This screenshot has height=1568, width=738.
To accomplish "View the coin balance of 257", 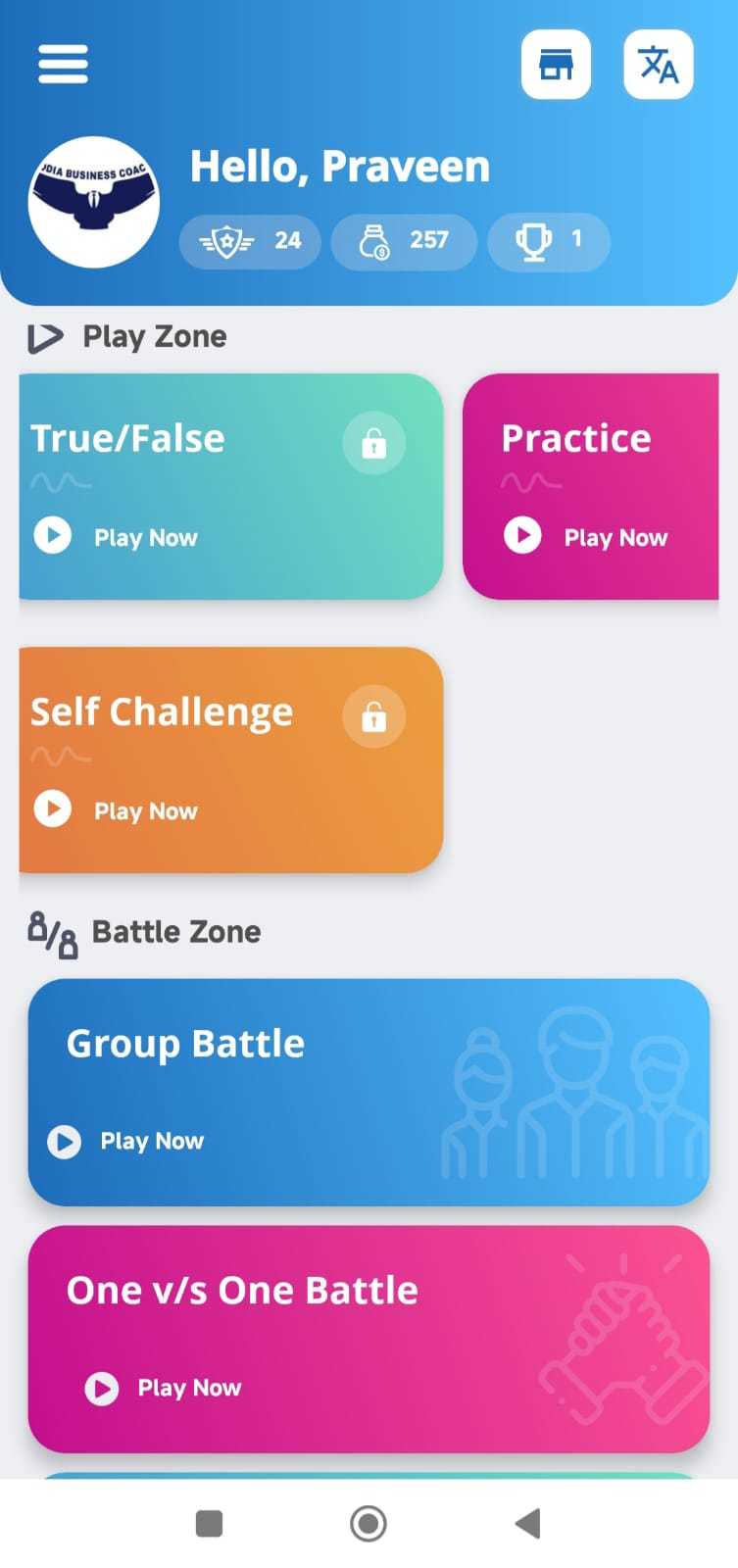I will click(404, 241).
